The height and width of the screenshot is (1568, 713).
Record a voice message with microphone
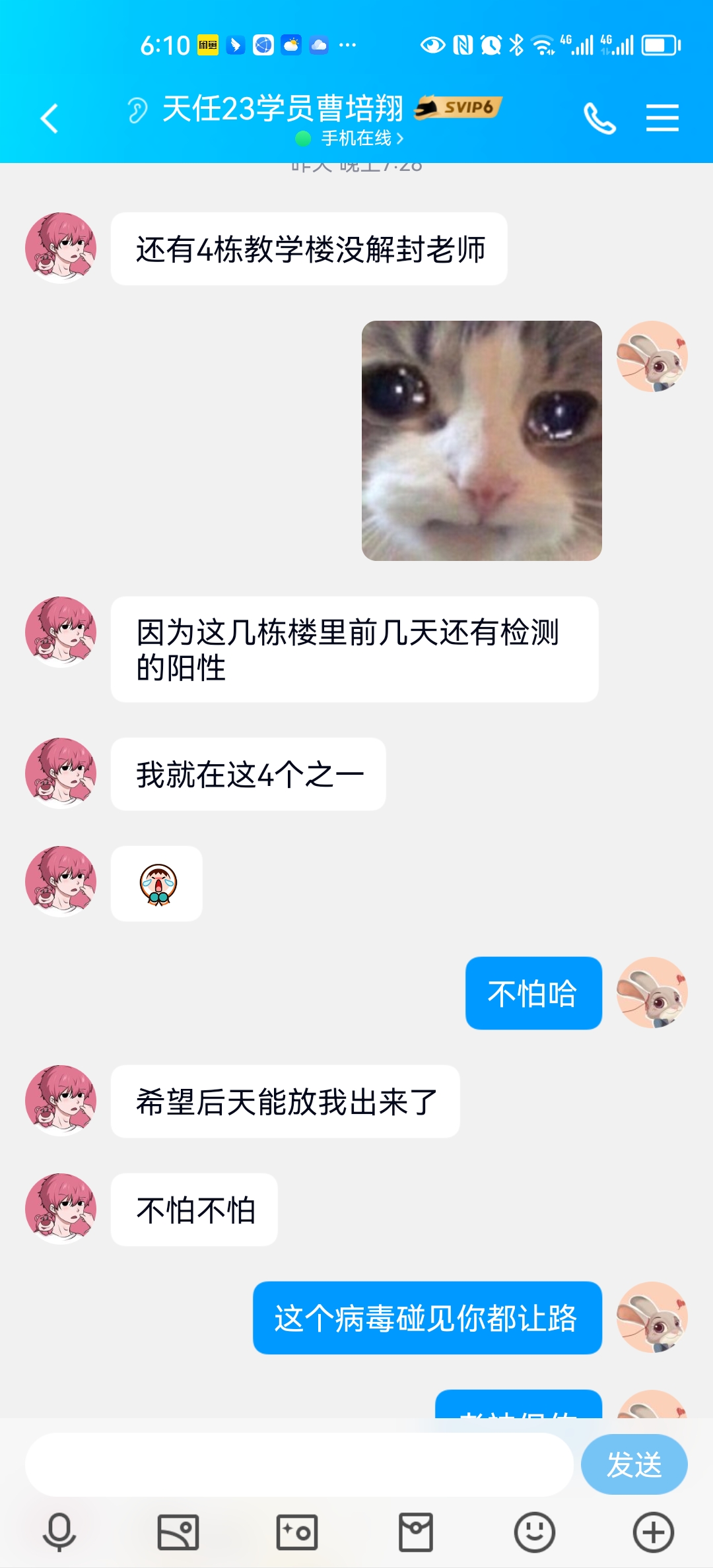pos(59,1532)
